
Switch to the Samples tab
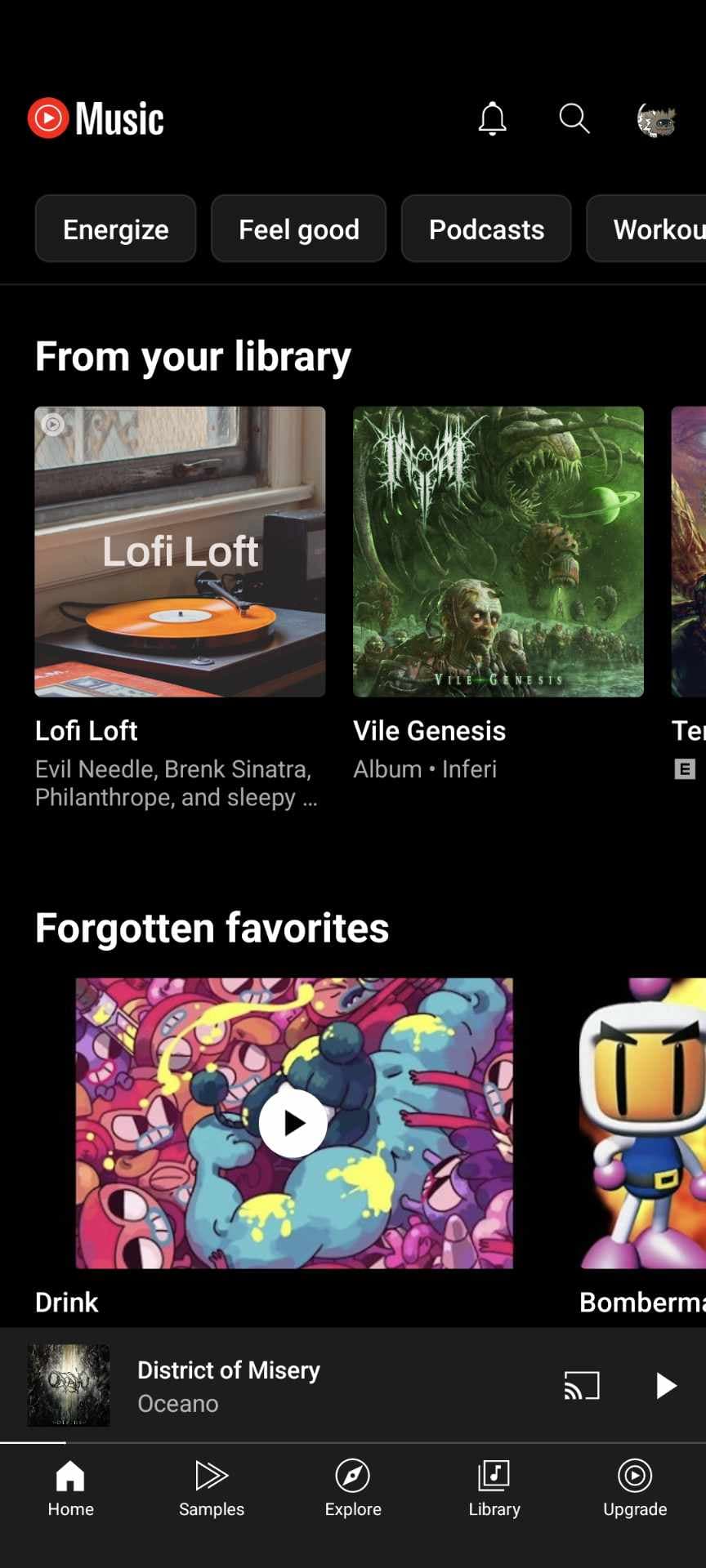point(212,1488)
